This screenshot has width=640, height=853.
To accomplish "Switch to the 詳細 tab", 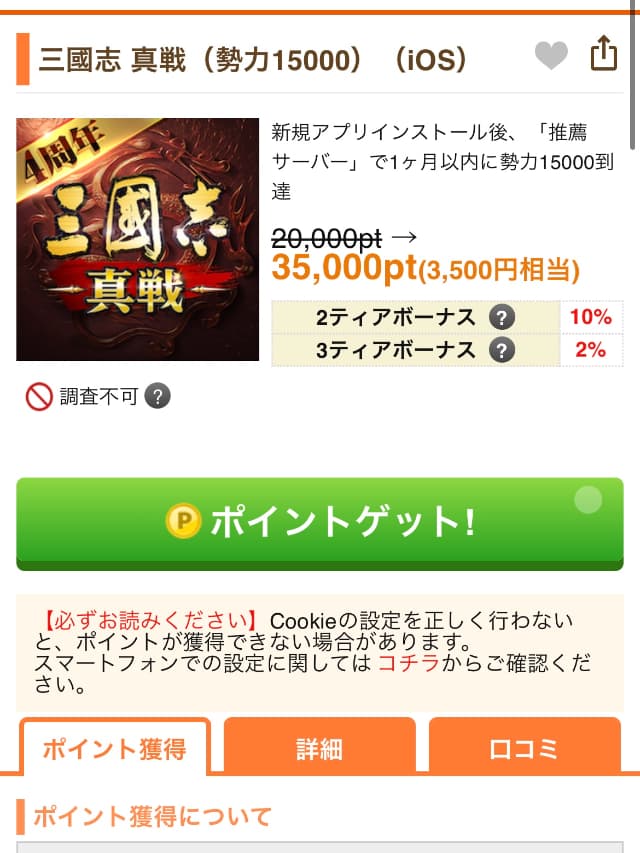I will tap(319, 748).
